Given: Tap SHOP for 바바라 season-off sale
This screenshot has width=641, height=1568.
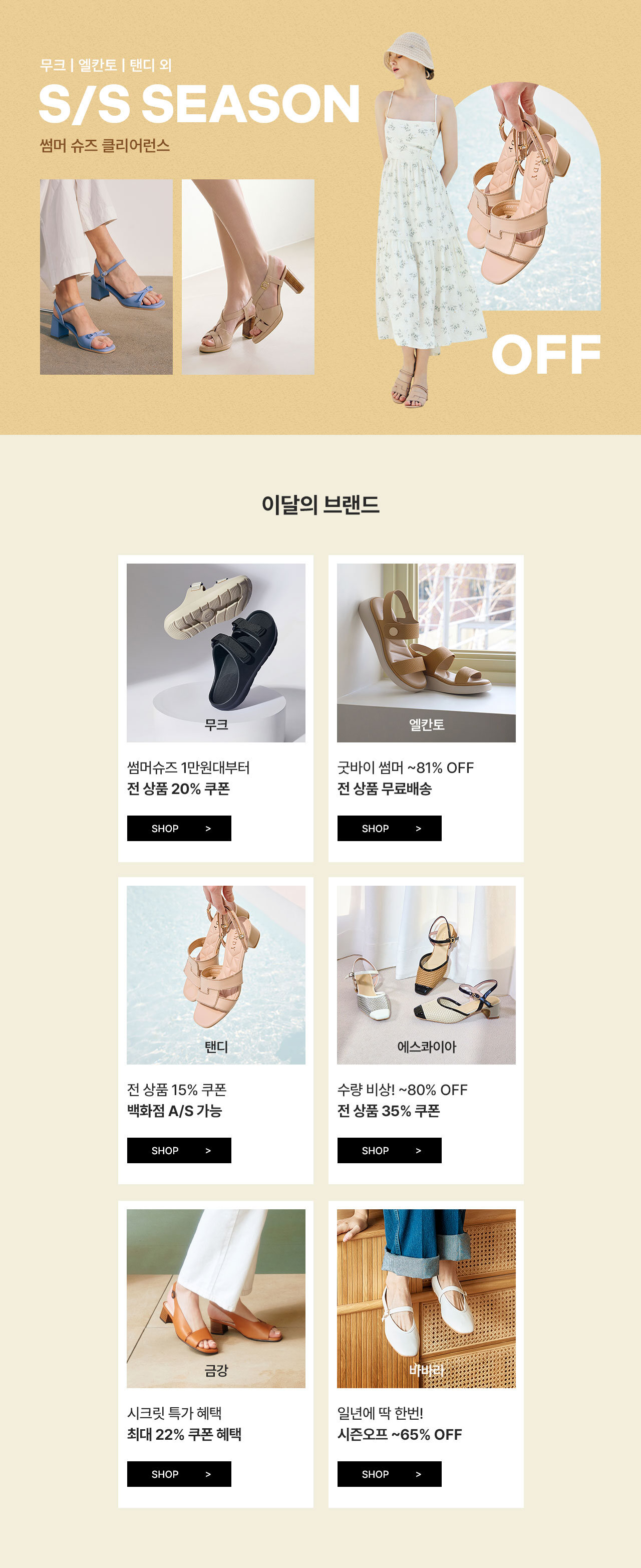Looking at the screenshot, I should coord(389,1474).
